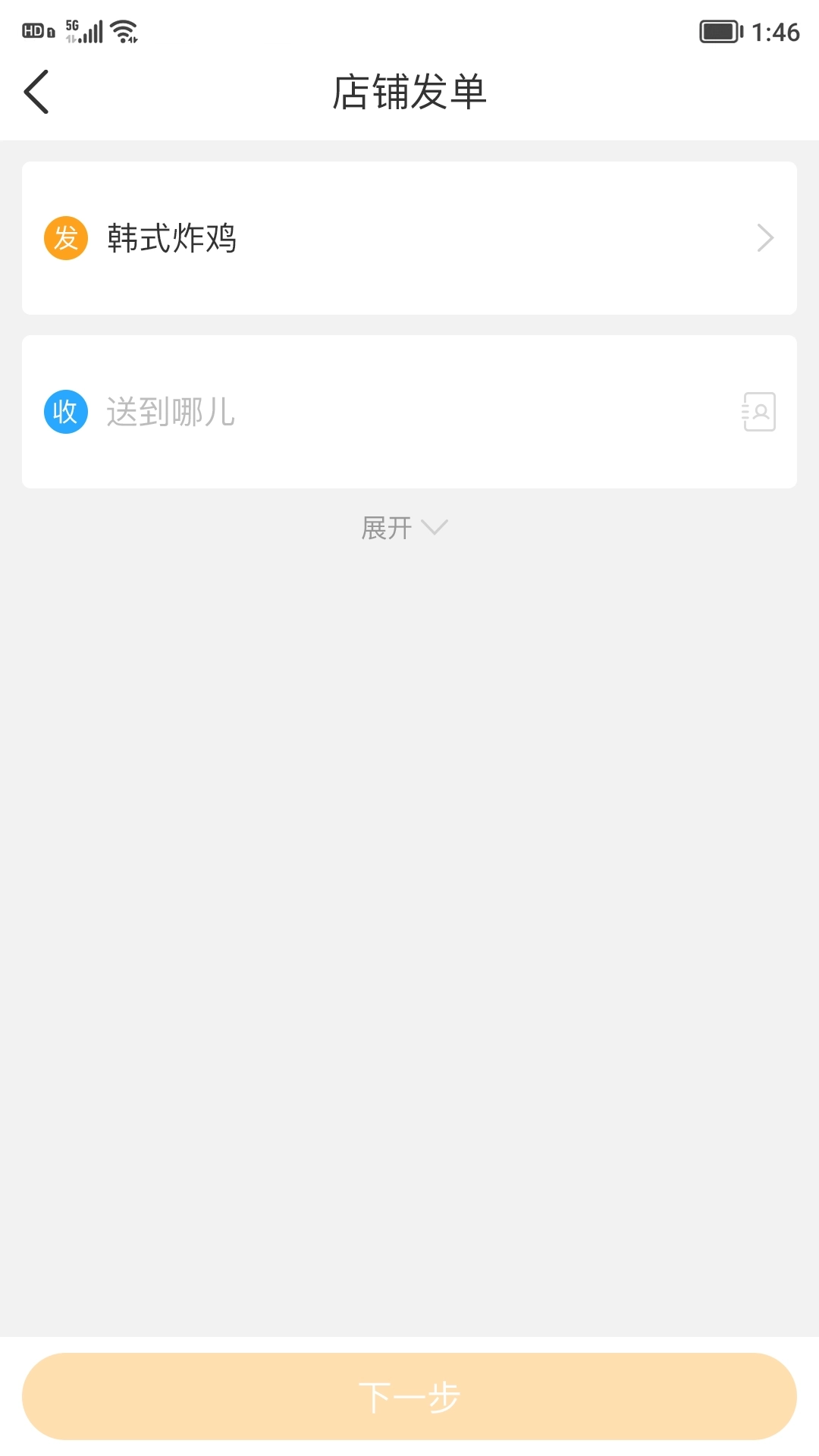Tap the sender information card
This screenshot has width=819, height=1456.
(409, 237)
